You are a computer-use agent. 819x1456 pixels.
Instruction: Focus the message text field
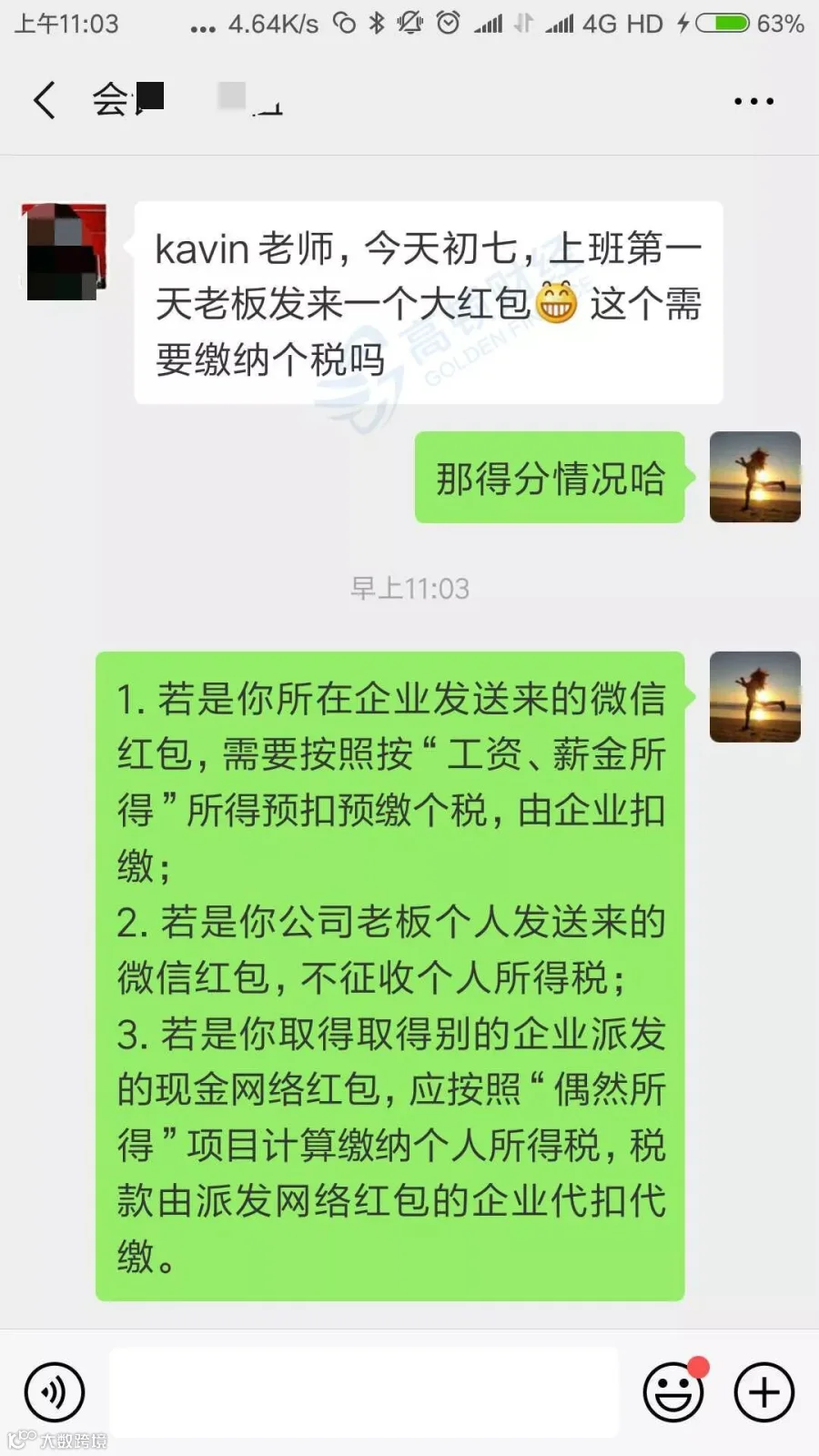coord(364,1392)
